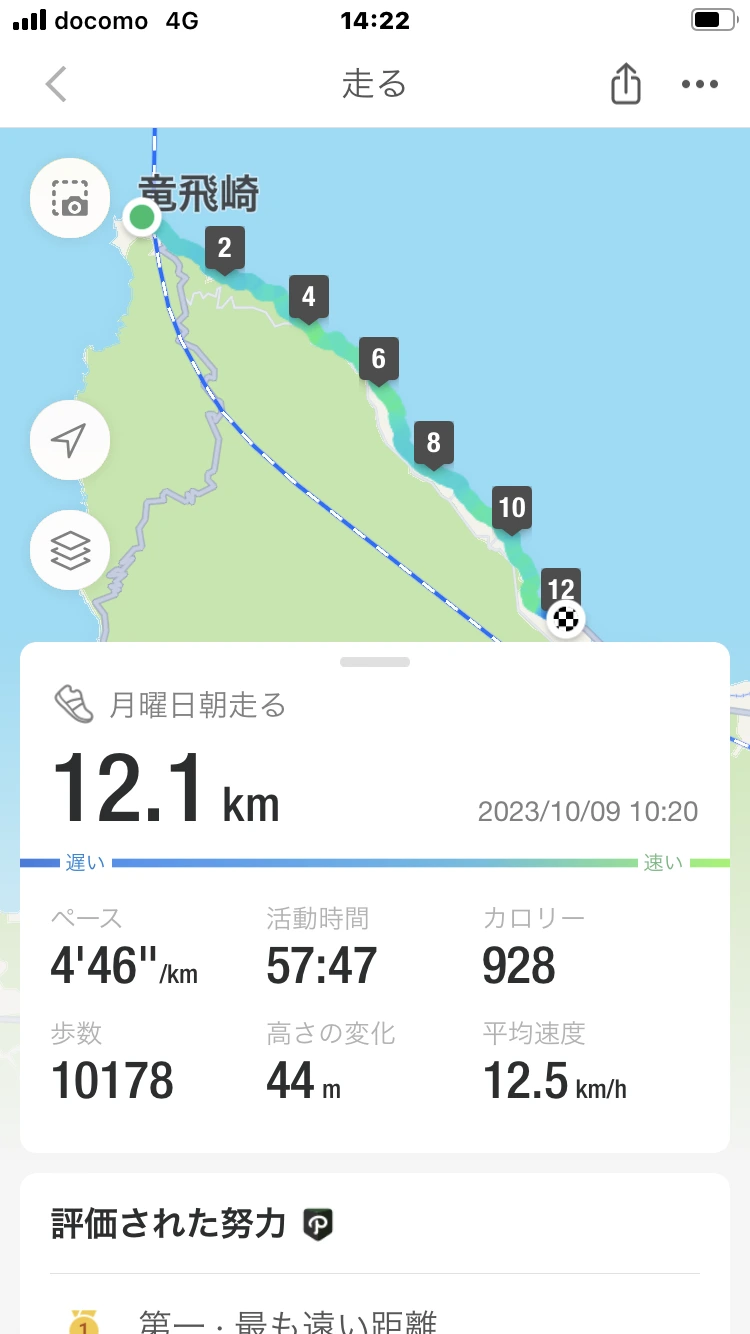Recenter map with the location arrow button

[x=70, y=440]
